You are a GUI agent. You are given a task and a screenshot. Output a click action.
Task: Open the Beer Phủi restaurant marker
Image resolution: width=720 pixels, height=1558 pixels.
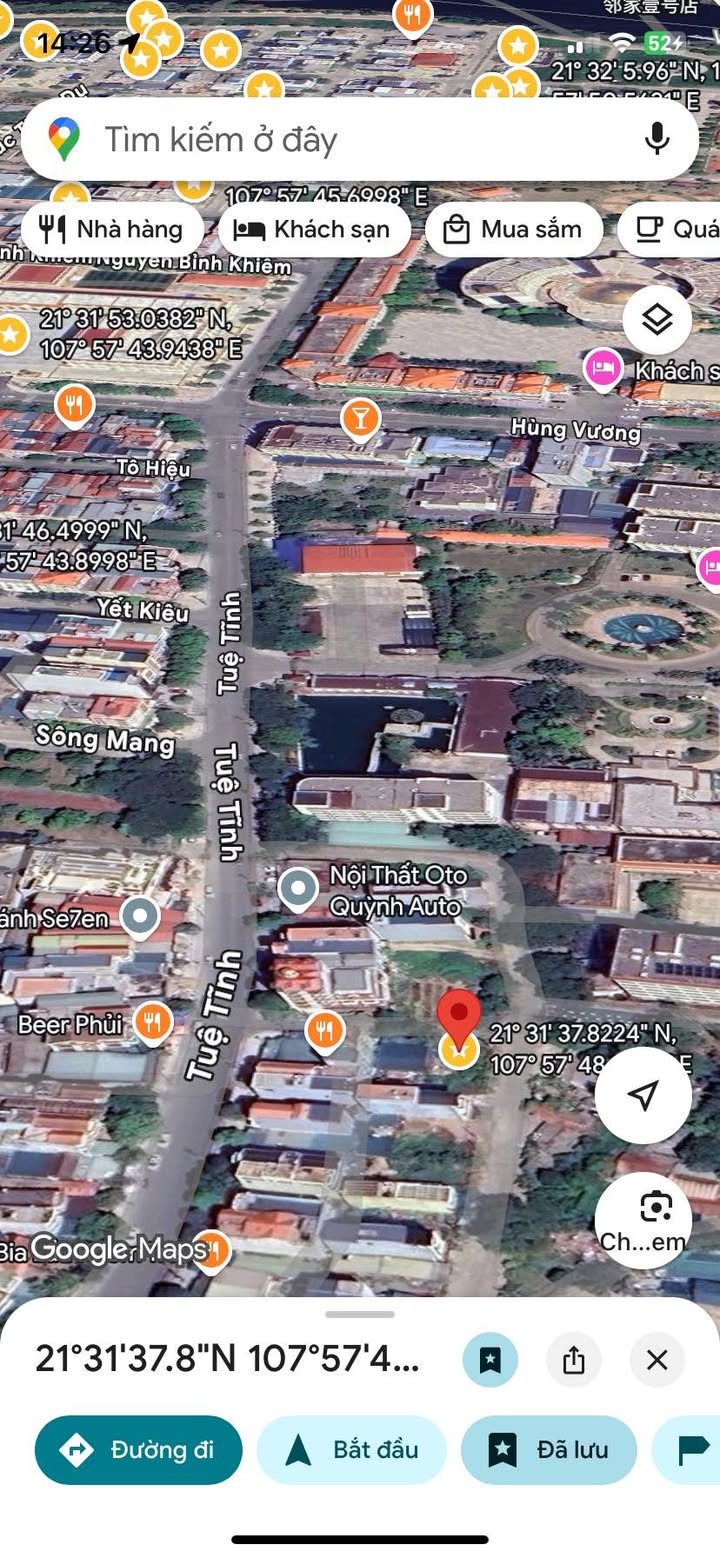[x=152, y=1023]
